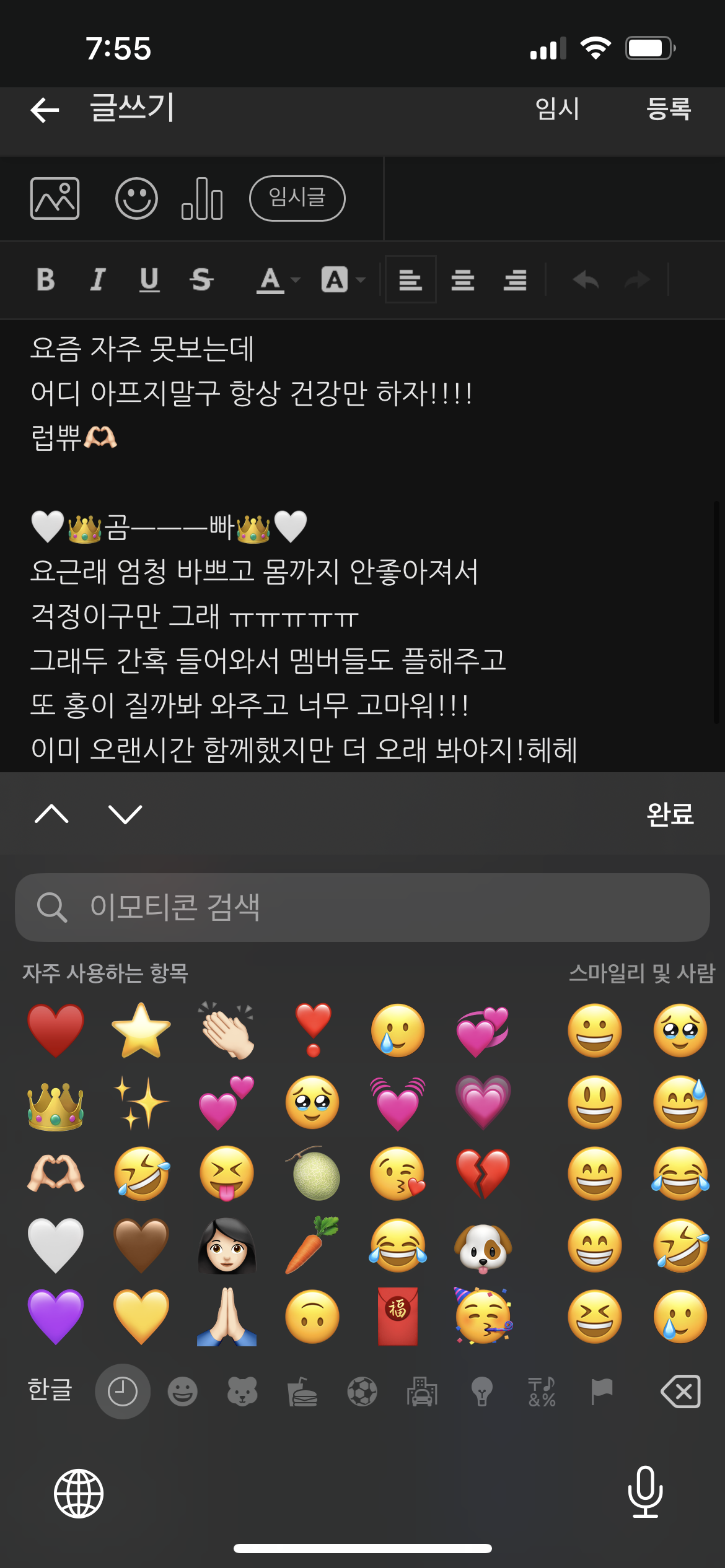Toggle strikethrough formatting
The image size is (725, 1568).
tap(201, 280)
